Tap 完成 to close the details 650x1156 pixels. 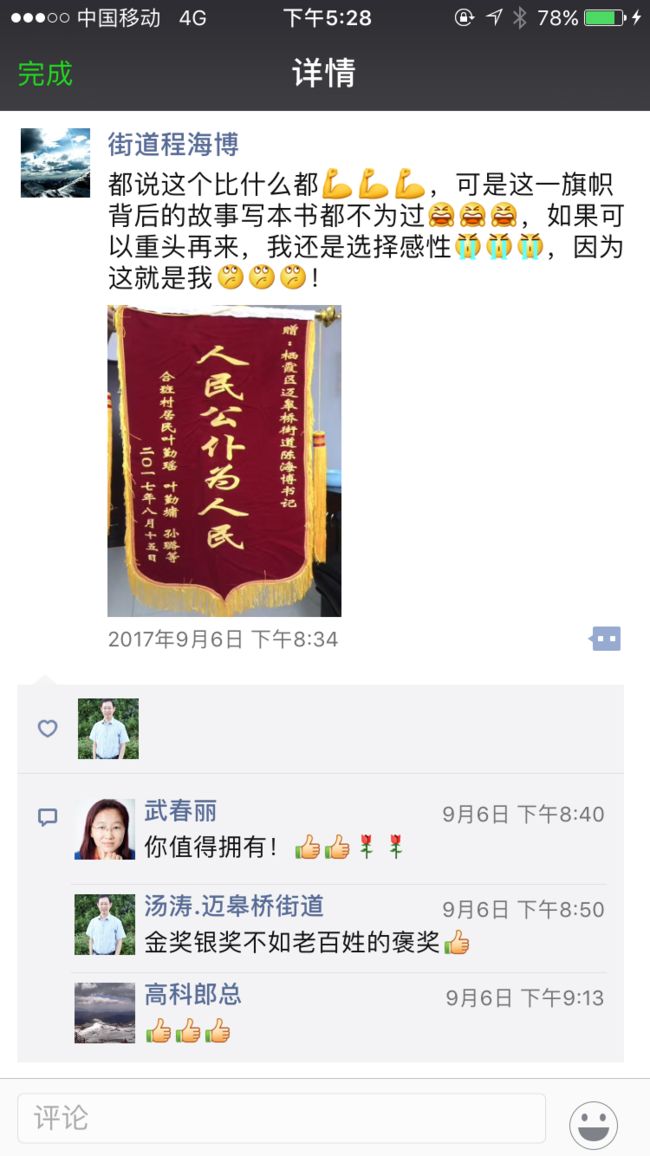click(45, 73)
